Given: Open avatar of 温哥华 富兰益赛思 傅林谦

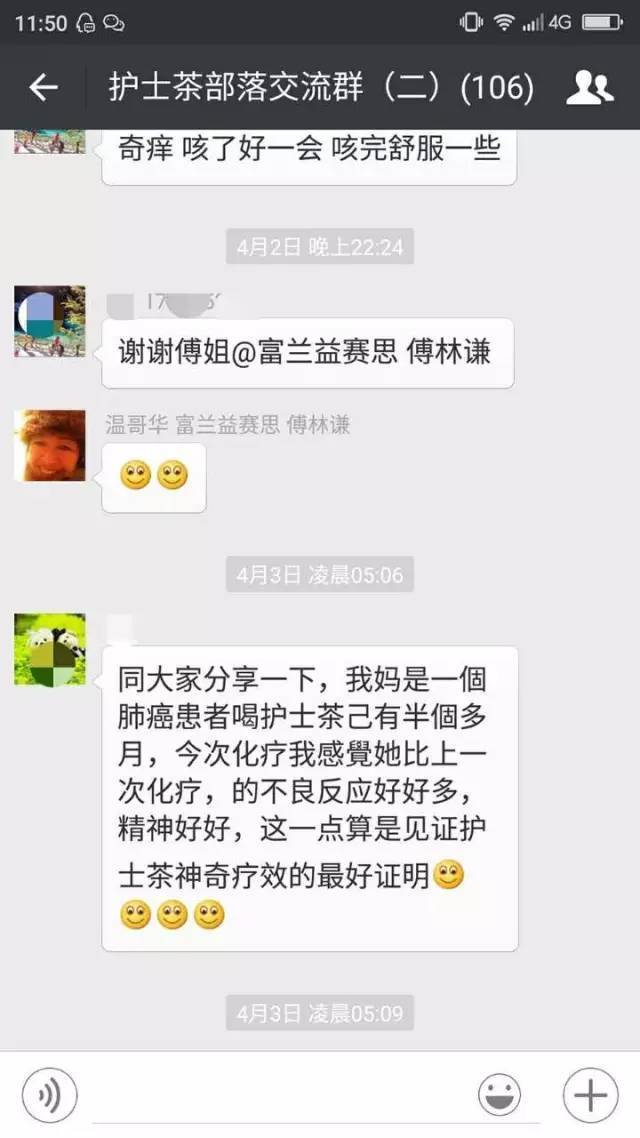Looking at the screenshot, I should 50,446.
